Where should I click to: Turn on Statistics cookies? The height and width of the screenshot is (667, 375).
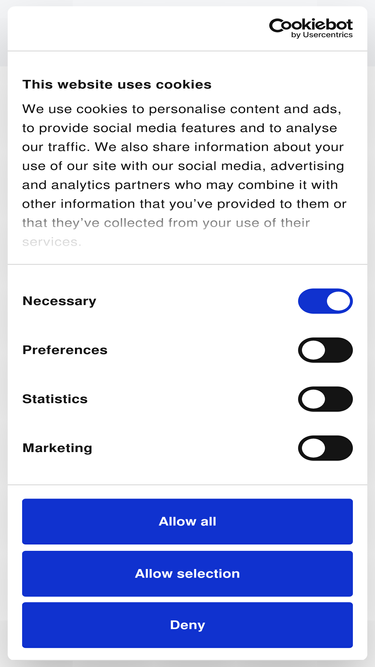[x=325, y=399]
